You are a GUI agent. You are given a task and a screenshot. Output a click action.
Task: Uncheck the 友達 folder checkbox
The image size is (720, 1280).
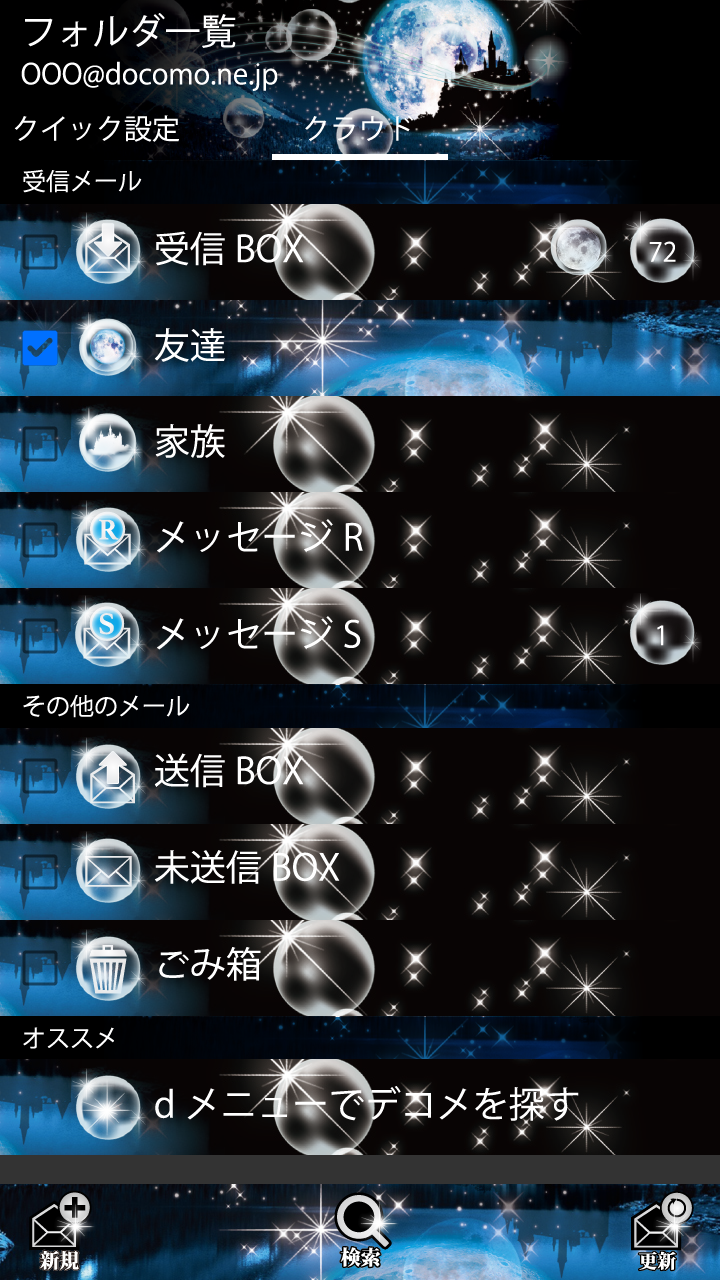(x=40, y=348)
